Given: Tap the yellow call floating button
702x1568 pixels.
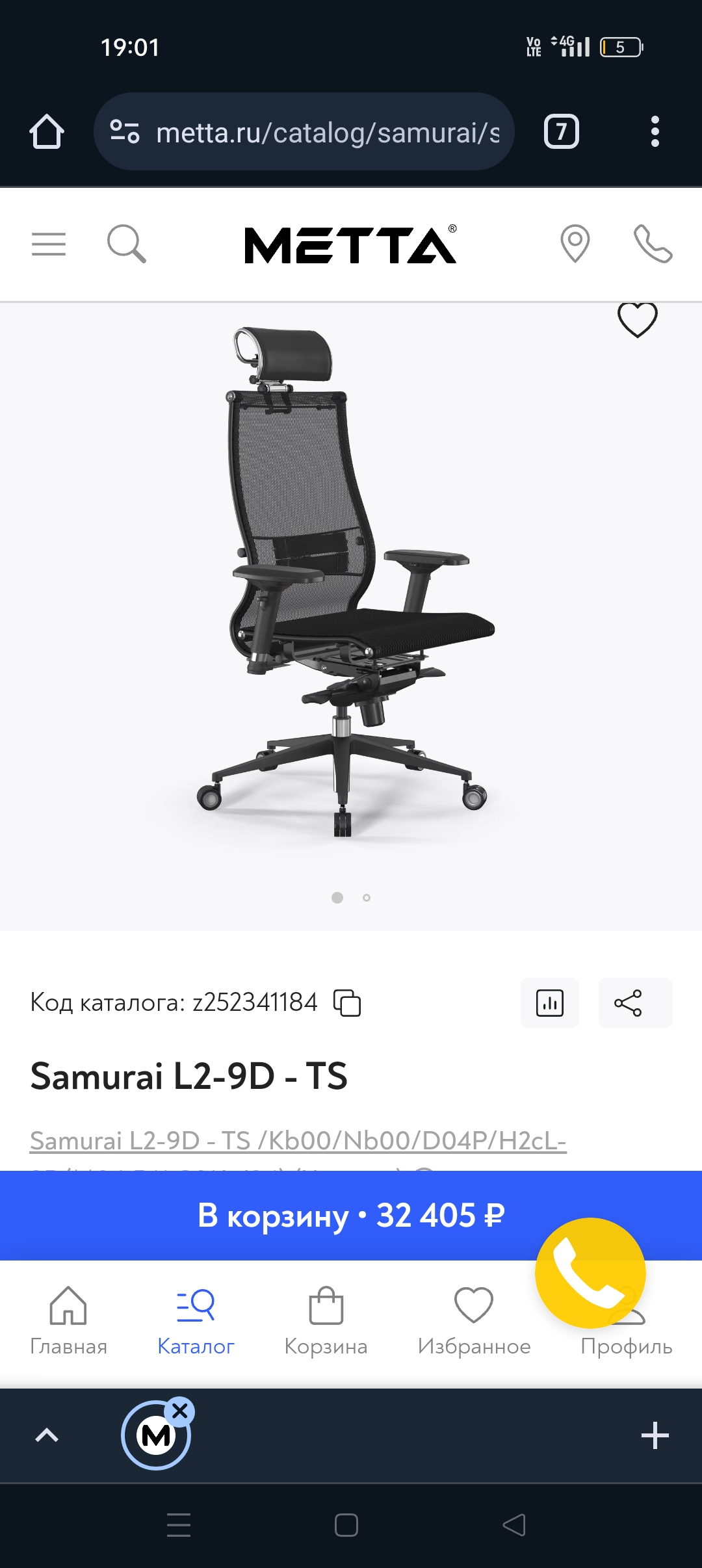Looking at the screenshot, I should pos(590,1273).
